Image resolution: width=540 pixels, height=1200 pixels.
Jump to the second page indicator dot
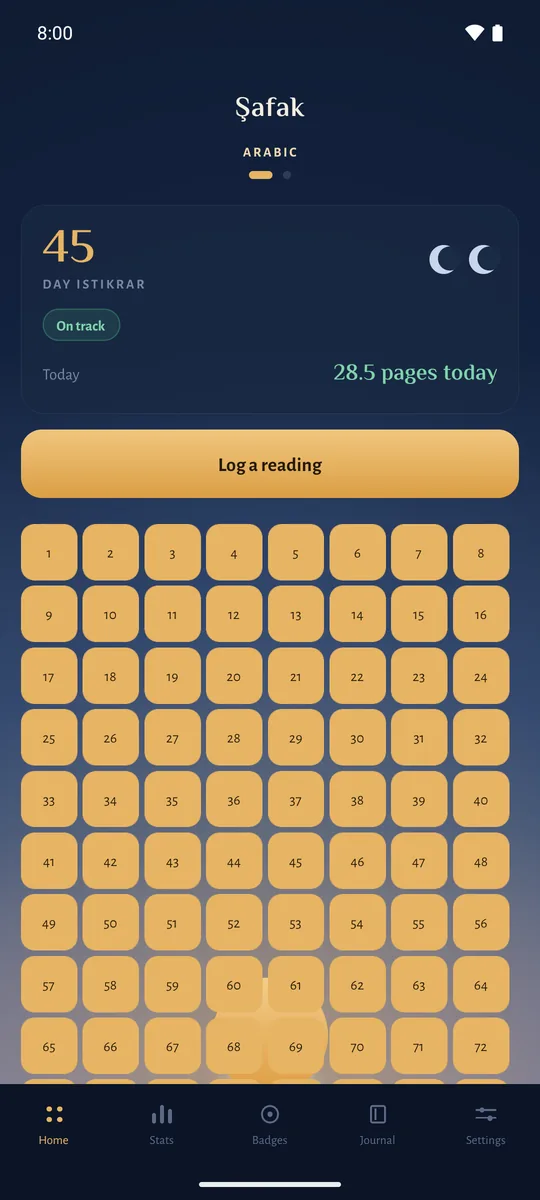pyautogui.click(x=287, y=175)
